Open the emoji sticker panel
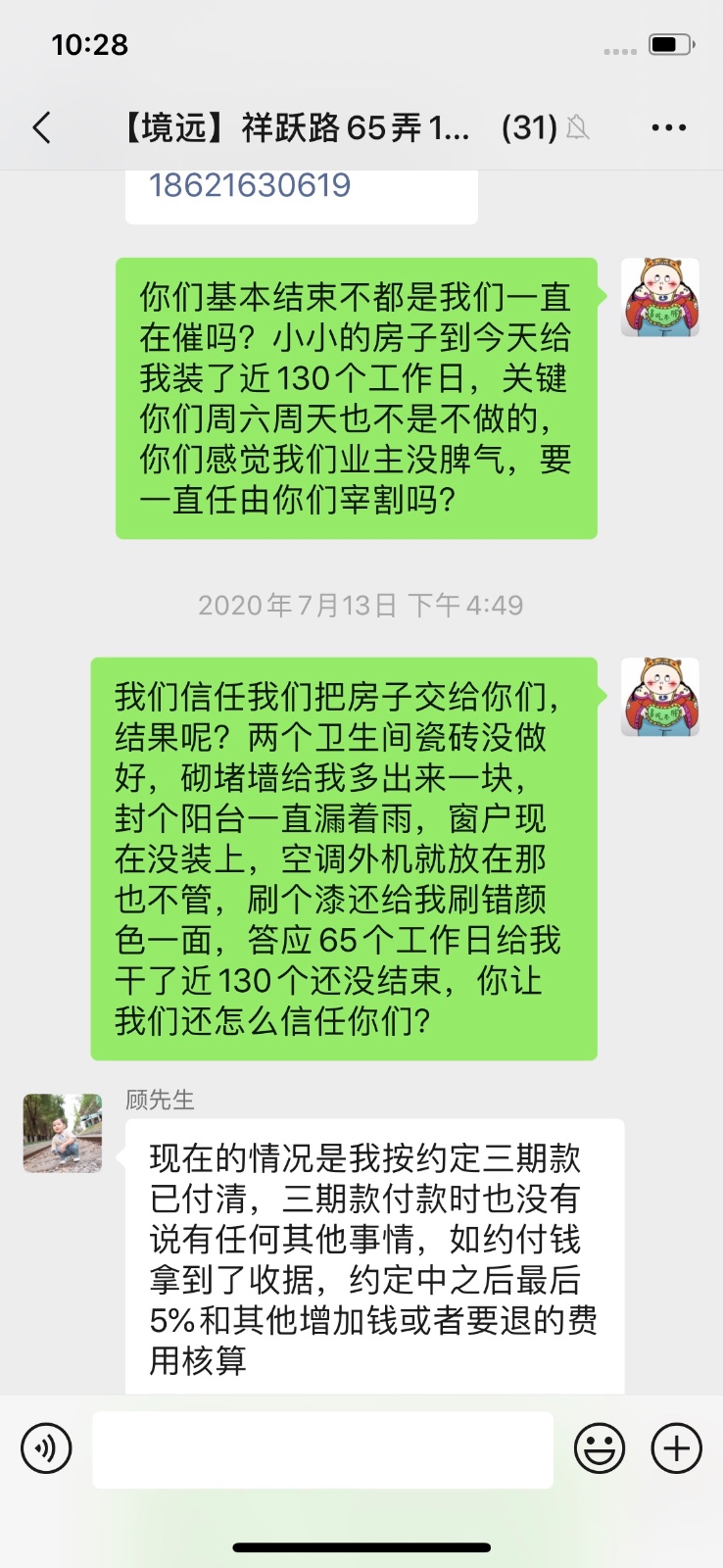This screenshot has height=1568, width=723. [x=599, y=1448]
